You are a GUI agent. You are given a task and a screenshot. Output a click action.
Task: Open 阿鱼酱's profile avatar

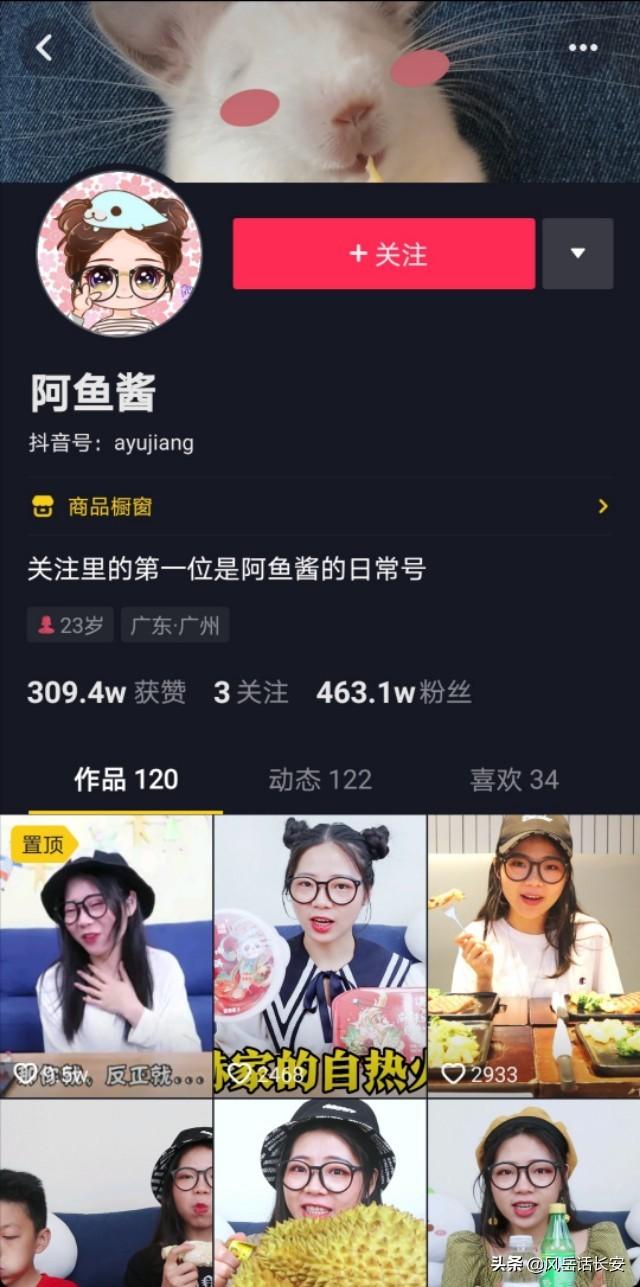pos(119,254)
